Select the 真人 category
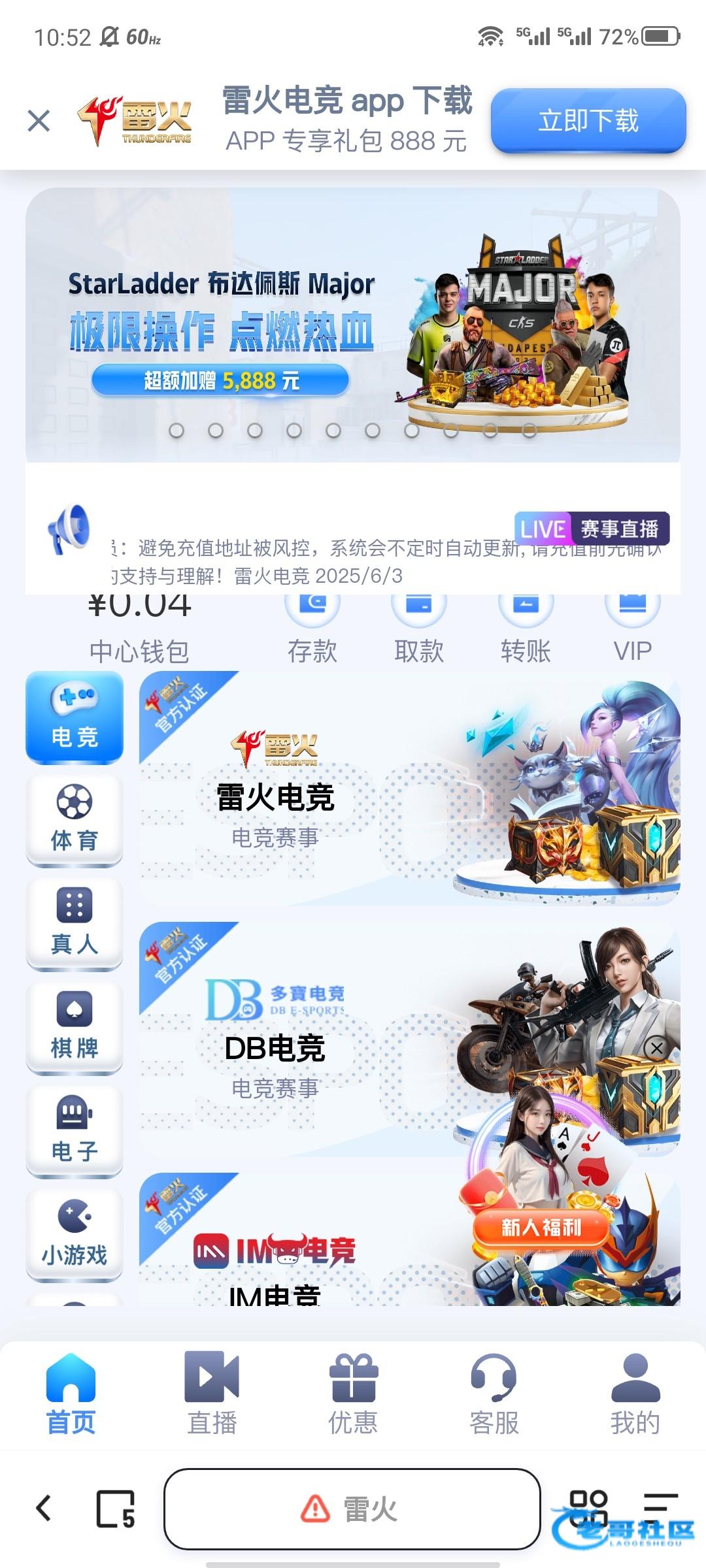 (x=75, y=924)
